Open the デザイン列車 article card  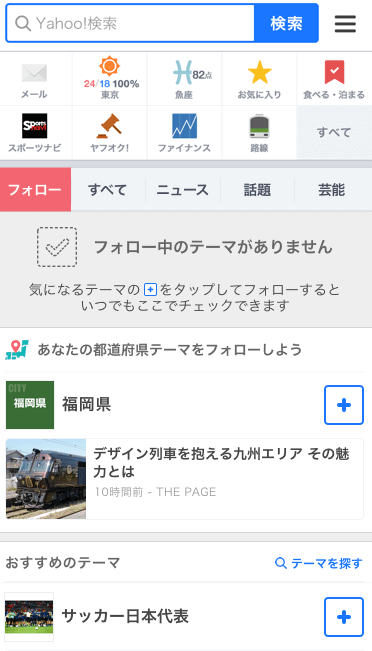185,479
